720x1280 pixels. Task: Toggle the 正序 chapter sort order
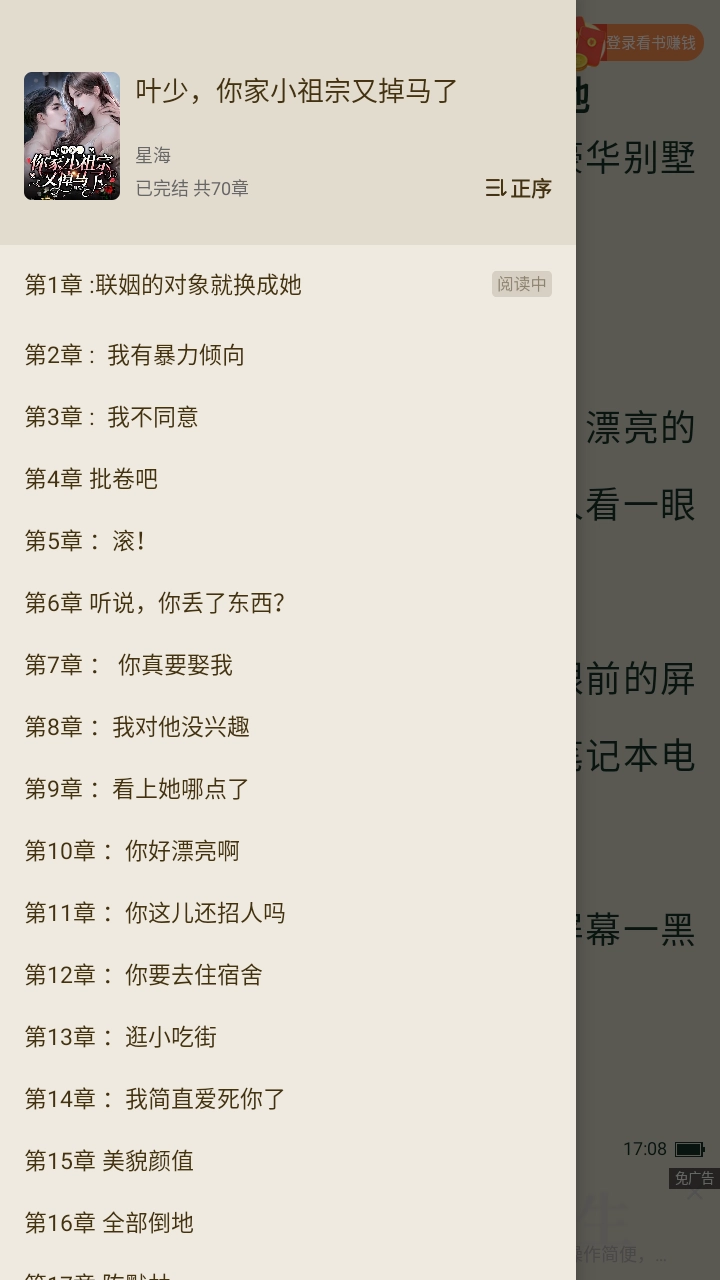518,188
